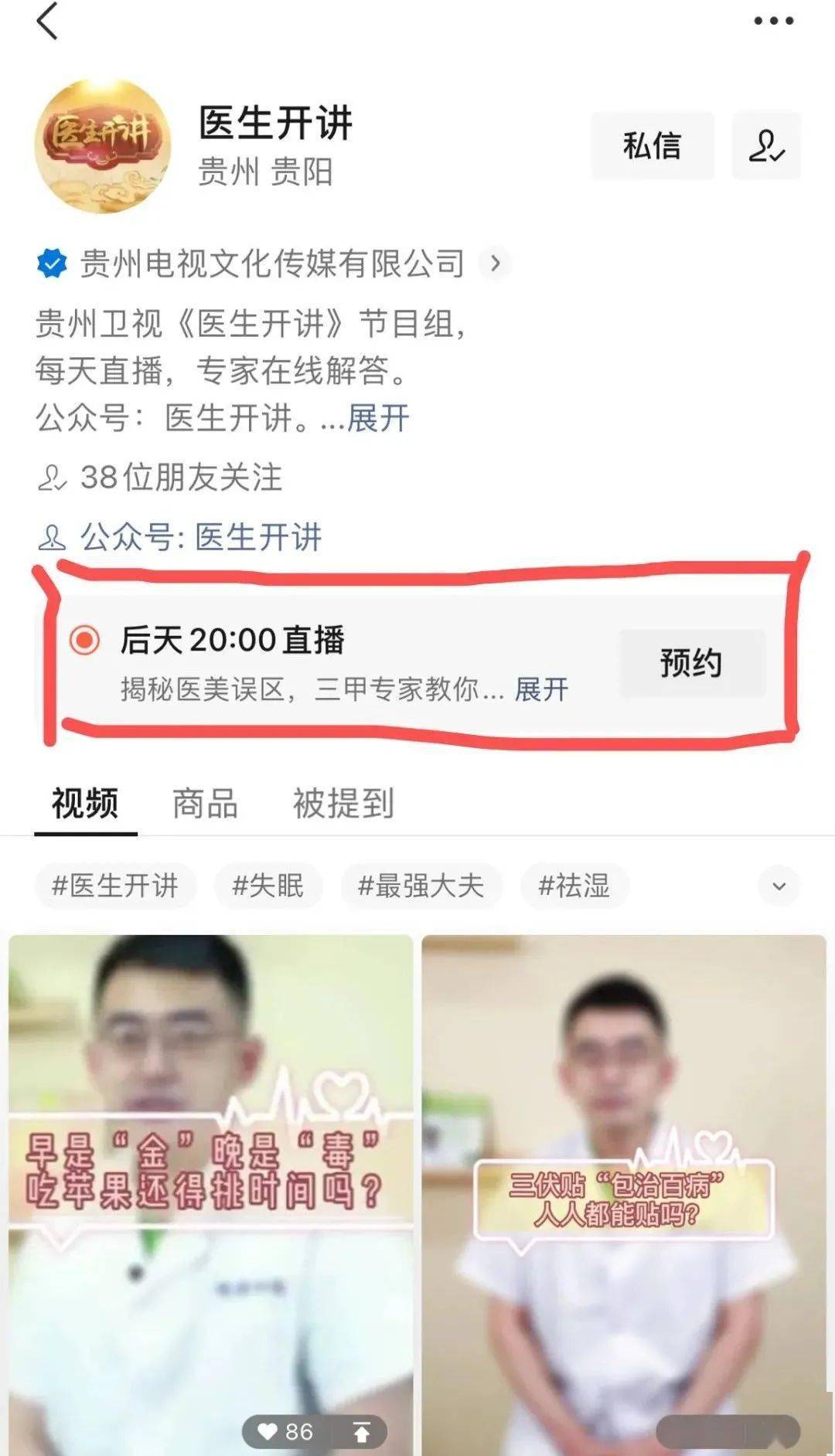Expand the profile bio with 展开
Image resolution: width=835 pixels, height=1456 pixels.
(377, 418)
